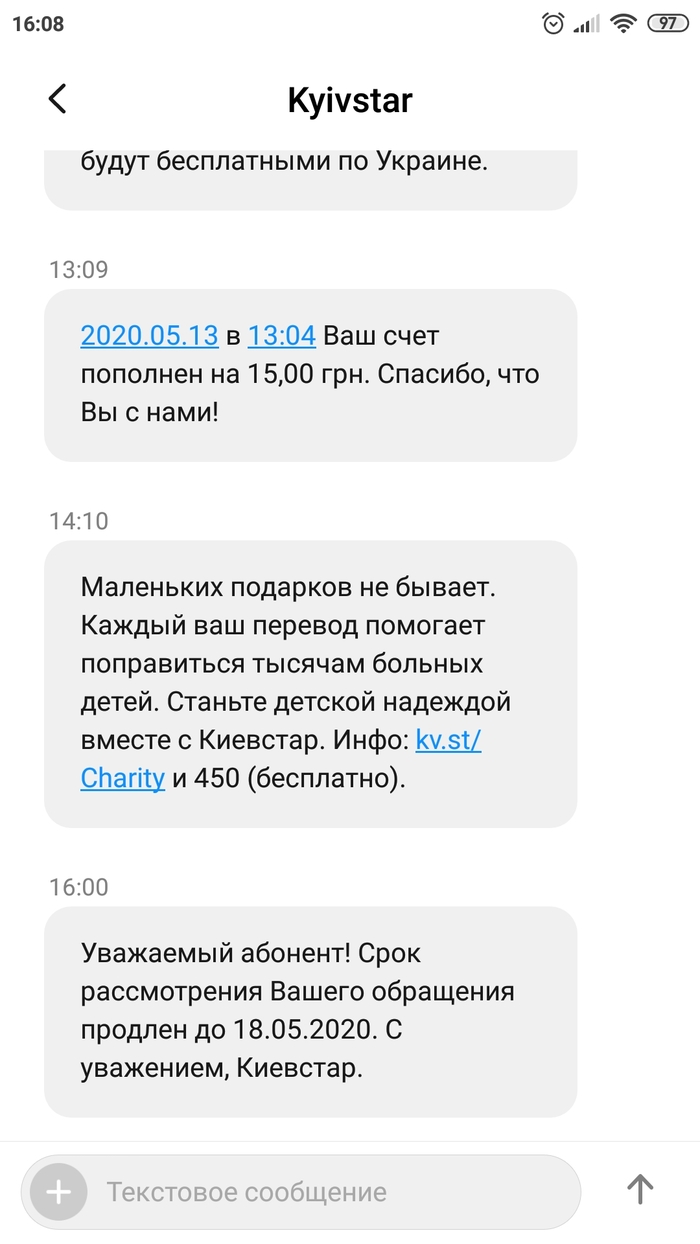Viewport: 700px width, 1244px height.
Task: Focus the Текстовое сообщение input field
Action: pos(330,1192)
